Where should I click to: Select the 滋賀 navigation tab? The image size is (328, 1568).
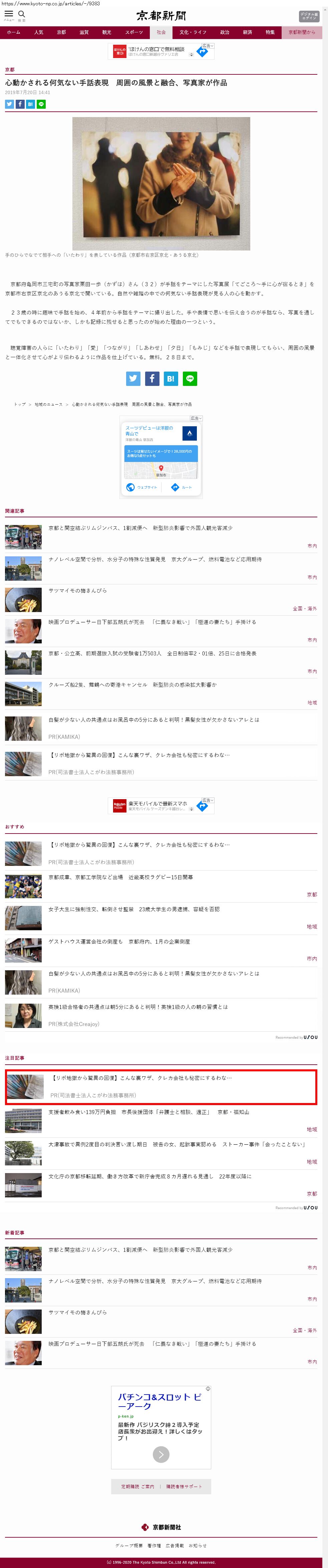pos(84,32)
